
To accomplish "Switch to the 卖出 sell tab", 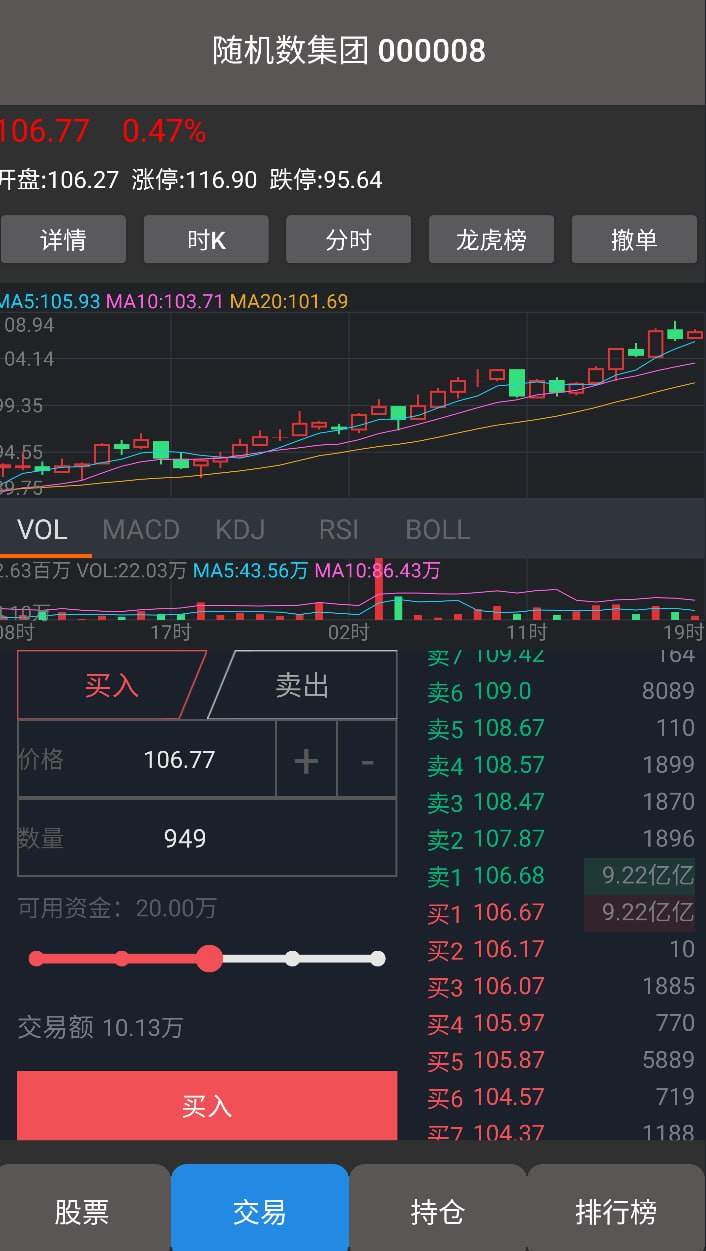I will click(x=302, y=685).
